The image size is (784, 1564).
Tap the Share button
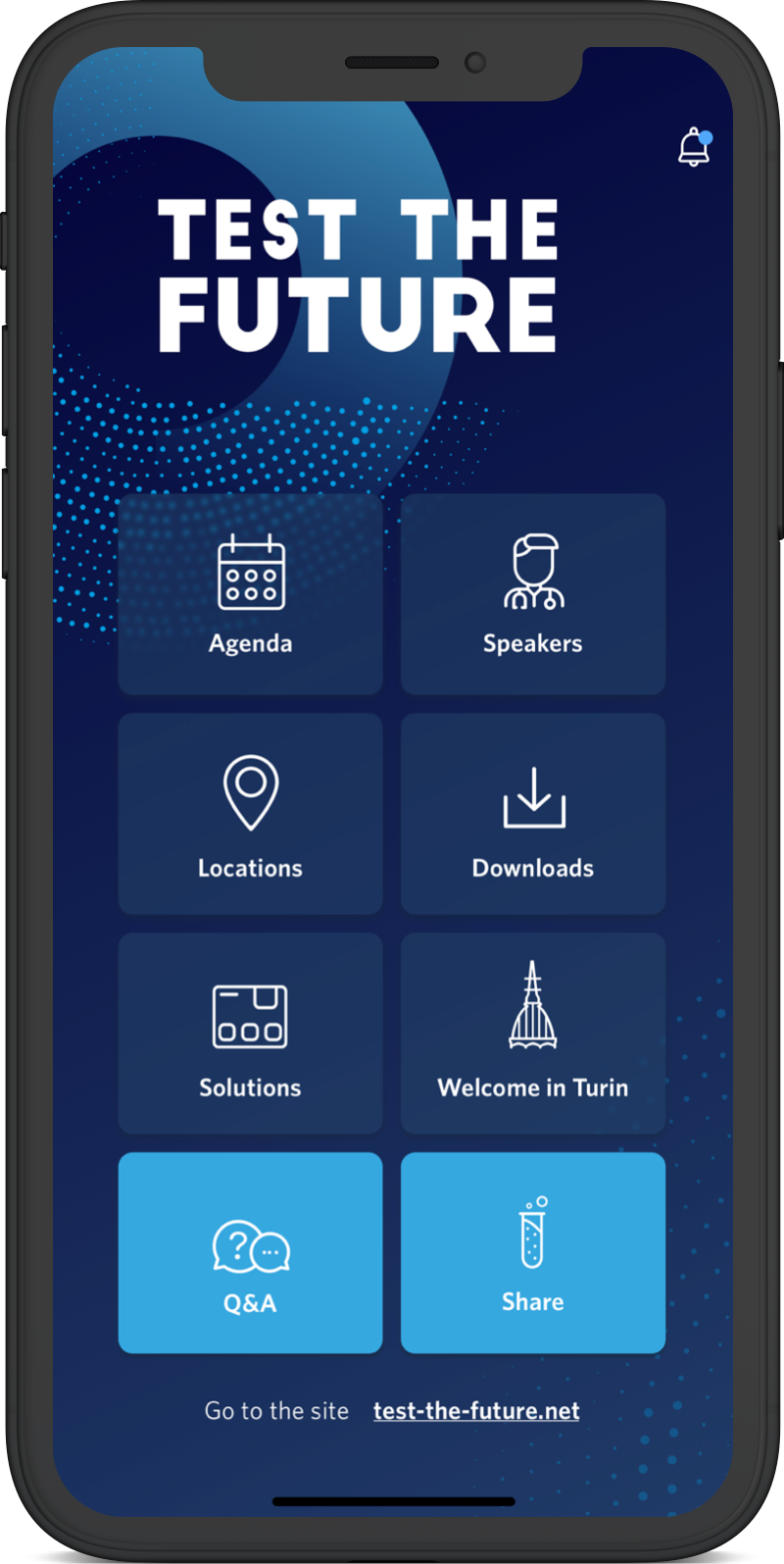pyautogui.click(x=532, y=1253)
